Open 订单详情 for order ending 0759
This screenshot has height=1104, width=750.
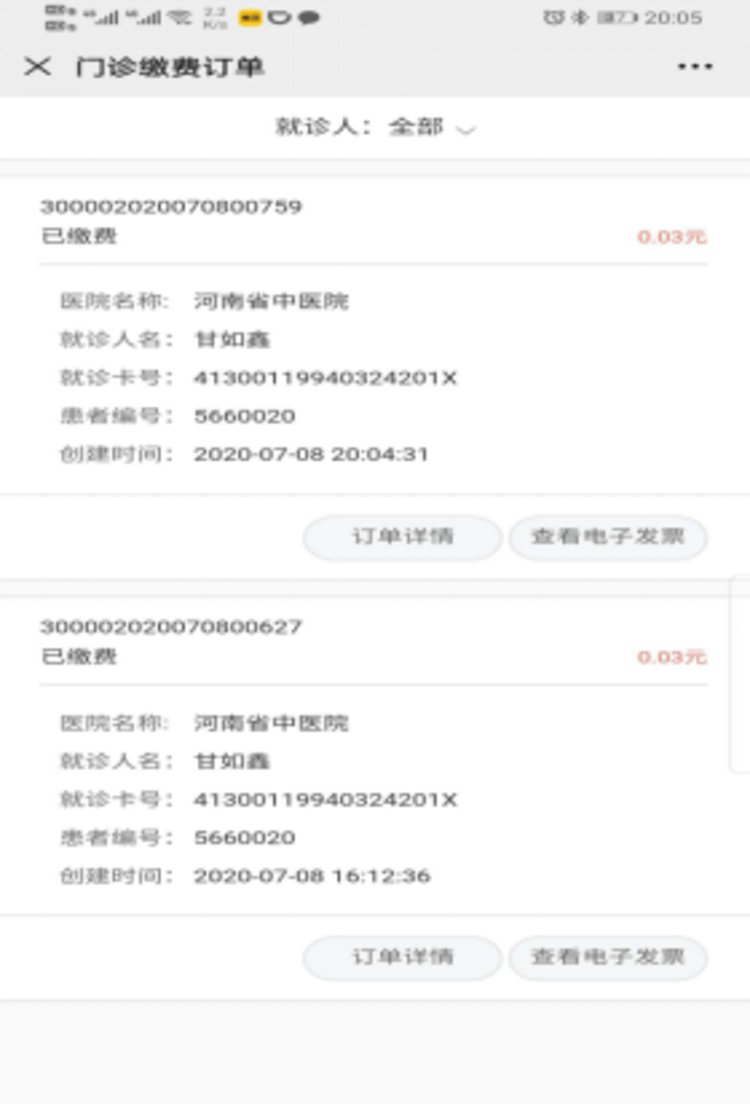tap(402, 537)
